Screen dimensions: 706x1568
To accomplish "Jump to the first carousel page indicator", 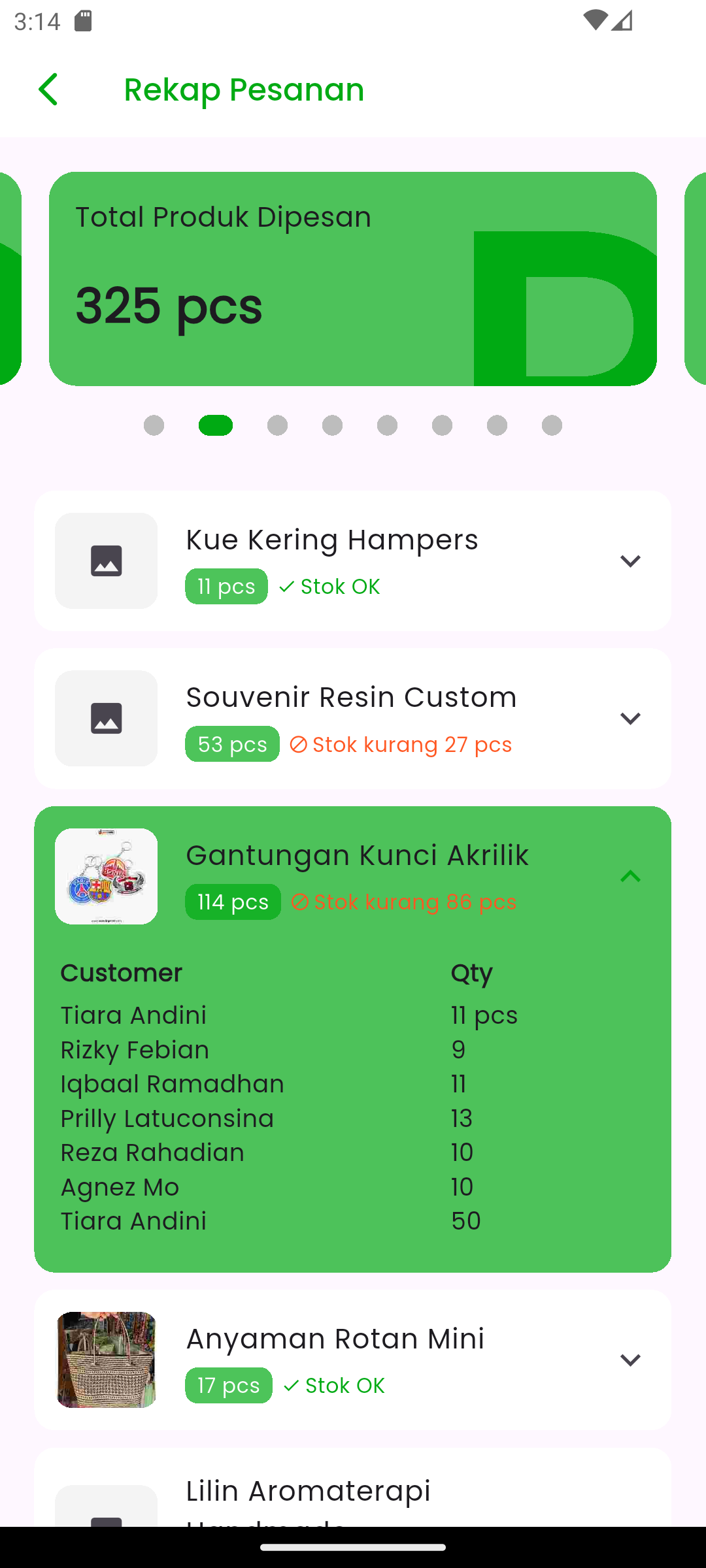I will pos(154,425).
